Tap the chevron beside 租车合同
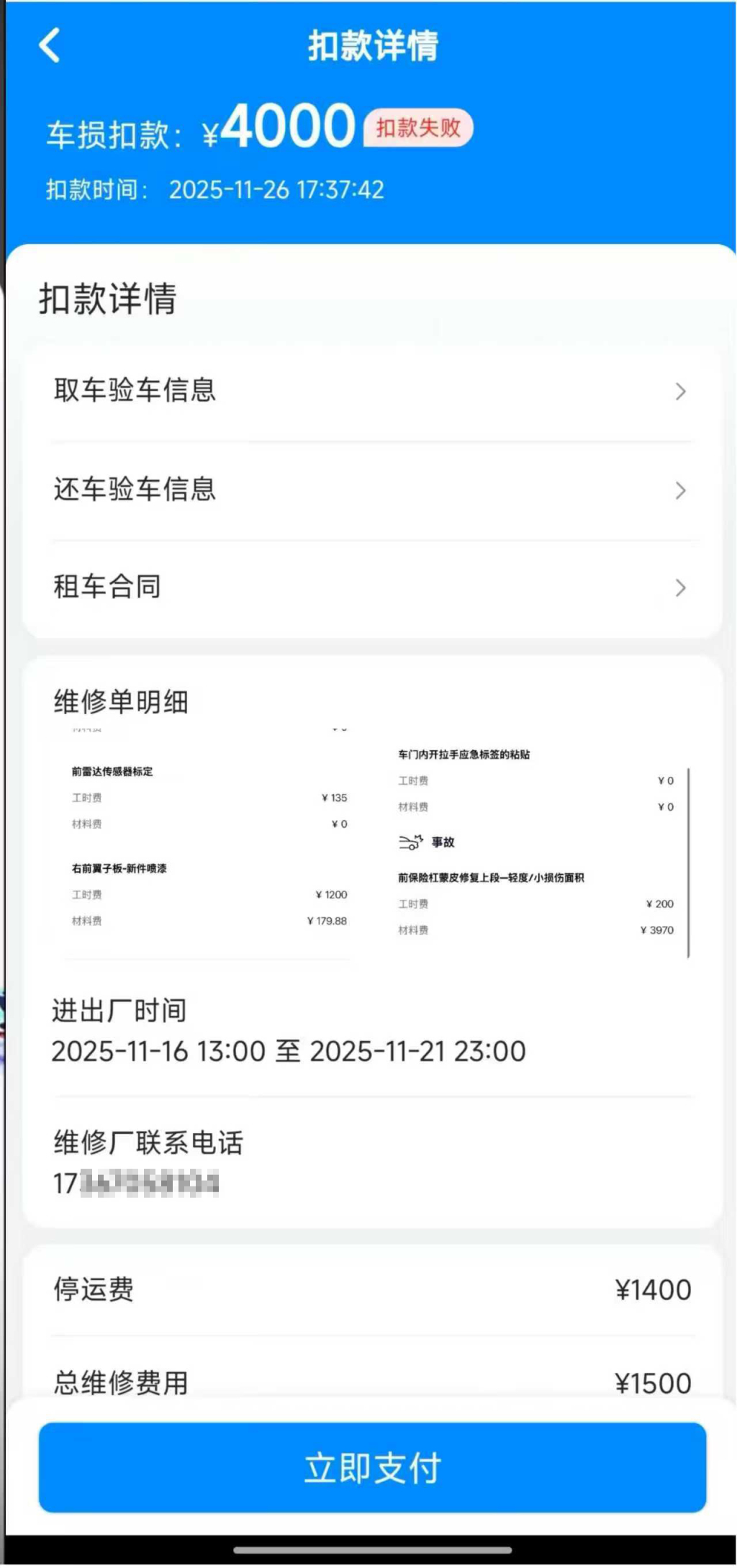Viewport: 737px width, 1568px height. [x=680, y=588]
